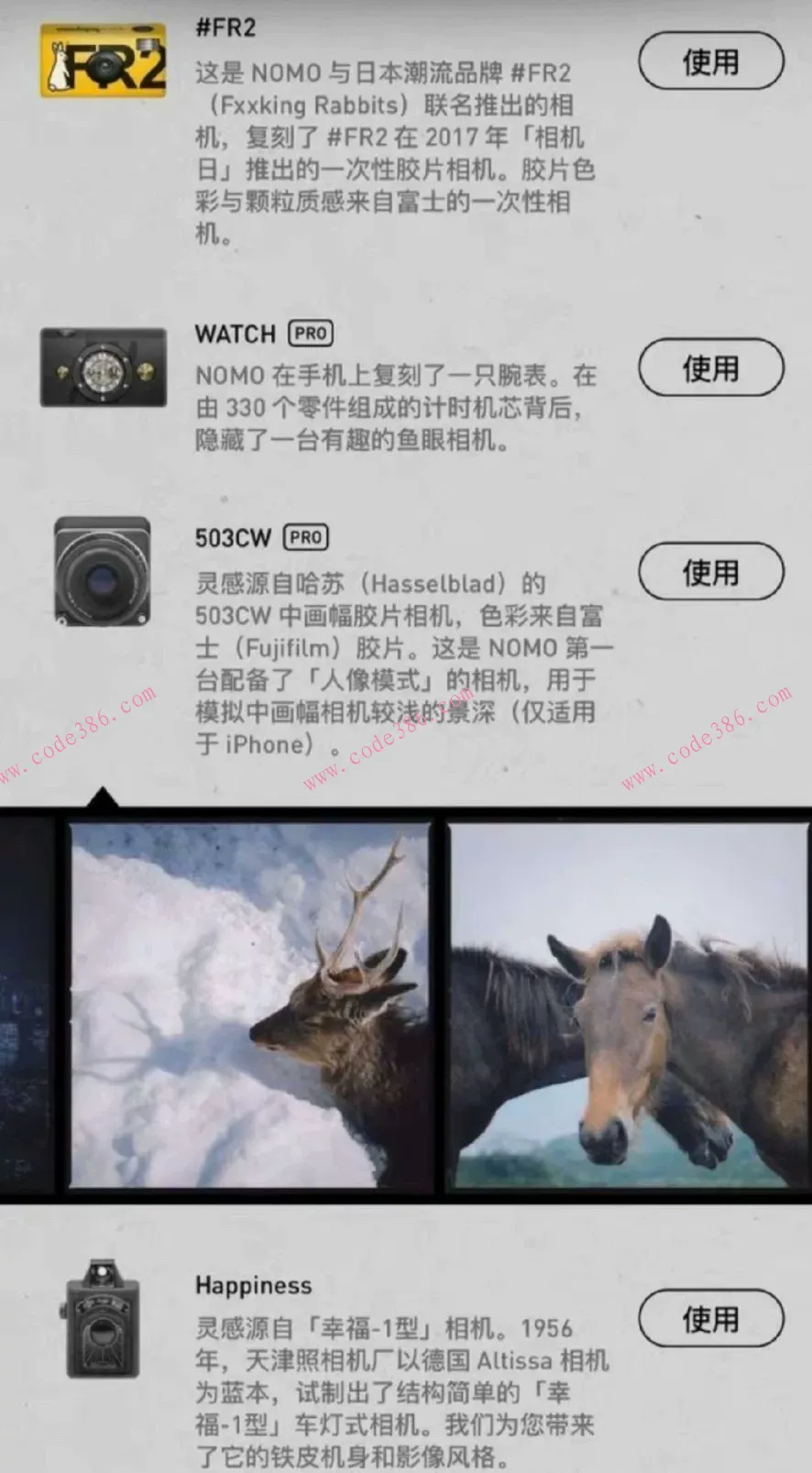Screen dimensions: 812x1473
Task: Tap 使用 button for the #FR2 camera
Action: (710, 61)
